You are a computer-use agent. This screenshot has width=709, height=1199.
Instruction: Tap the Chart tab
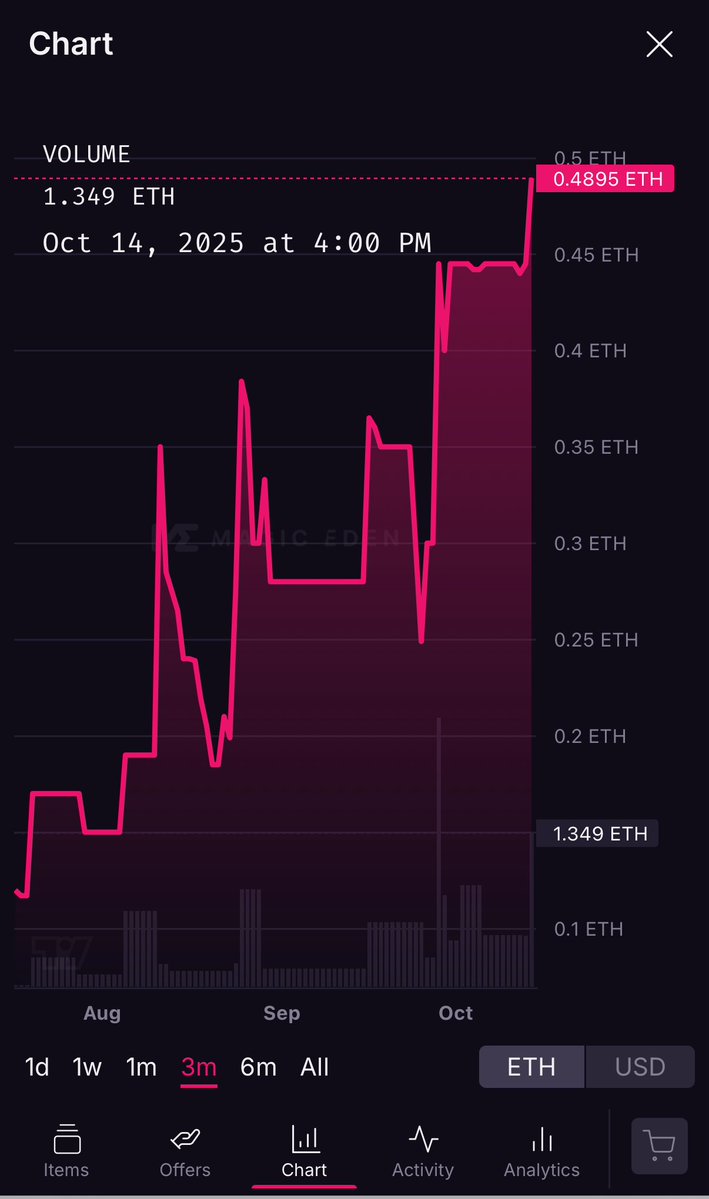click(304, 1151)
